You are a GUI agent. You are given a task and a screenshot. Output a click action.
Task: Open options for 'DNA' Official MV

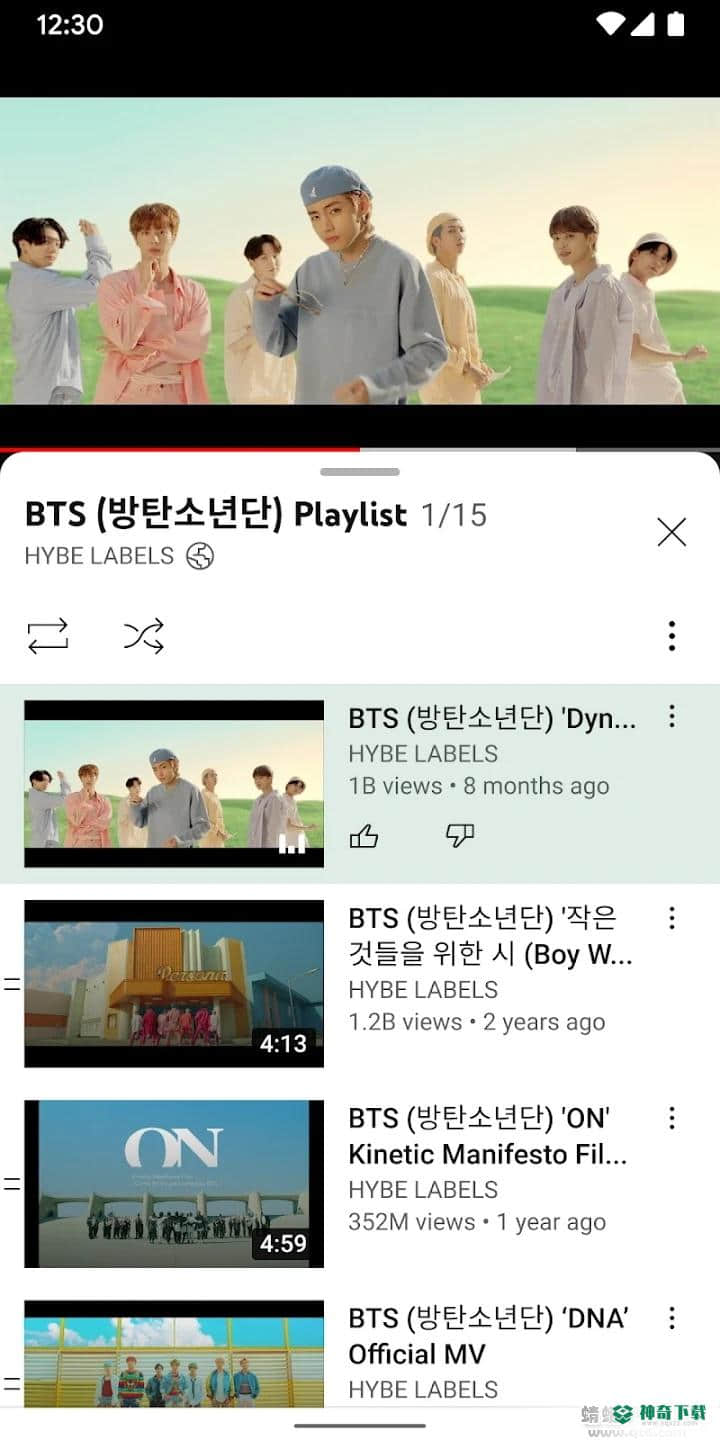672,1317
